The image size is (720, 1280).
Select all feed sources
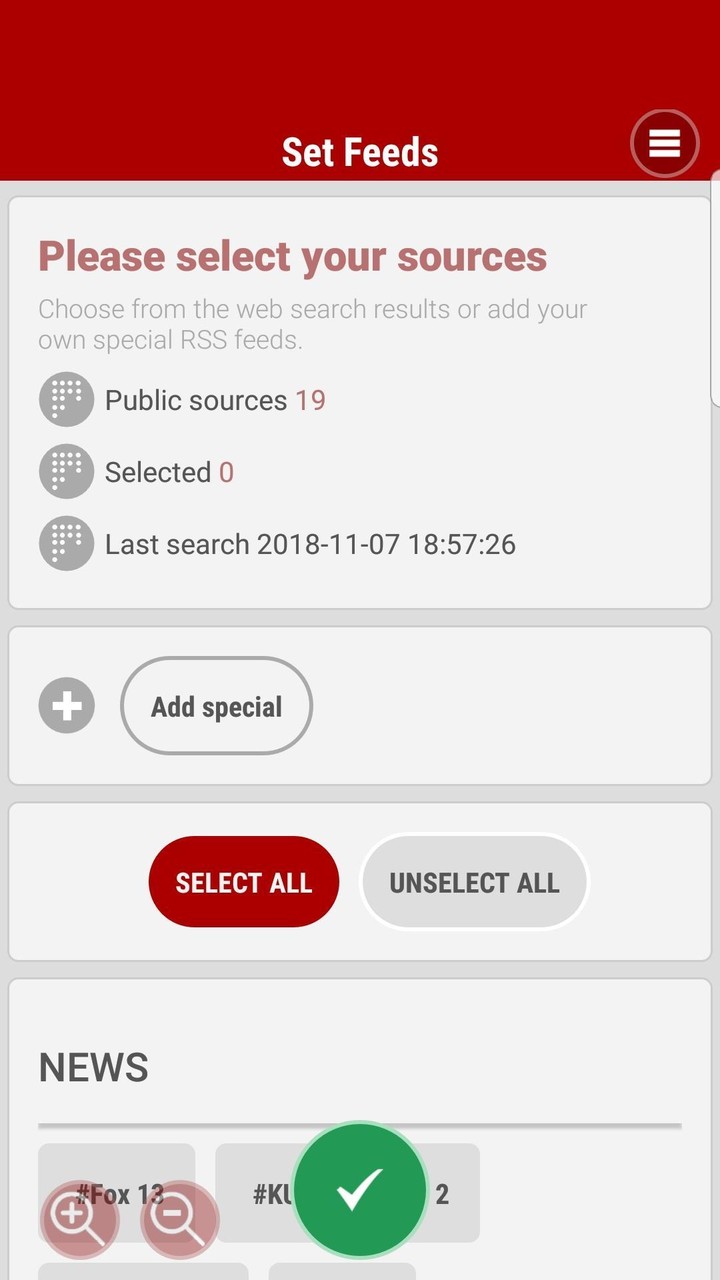click(x=244, y=882)
